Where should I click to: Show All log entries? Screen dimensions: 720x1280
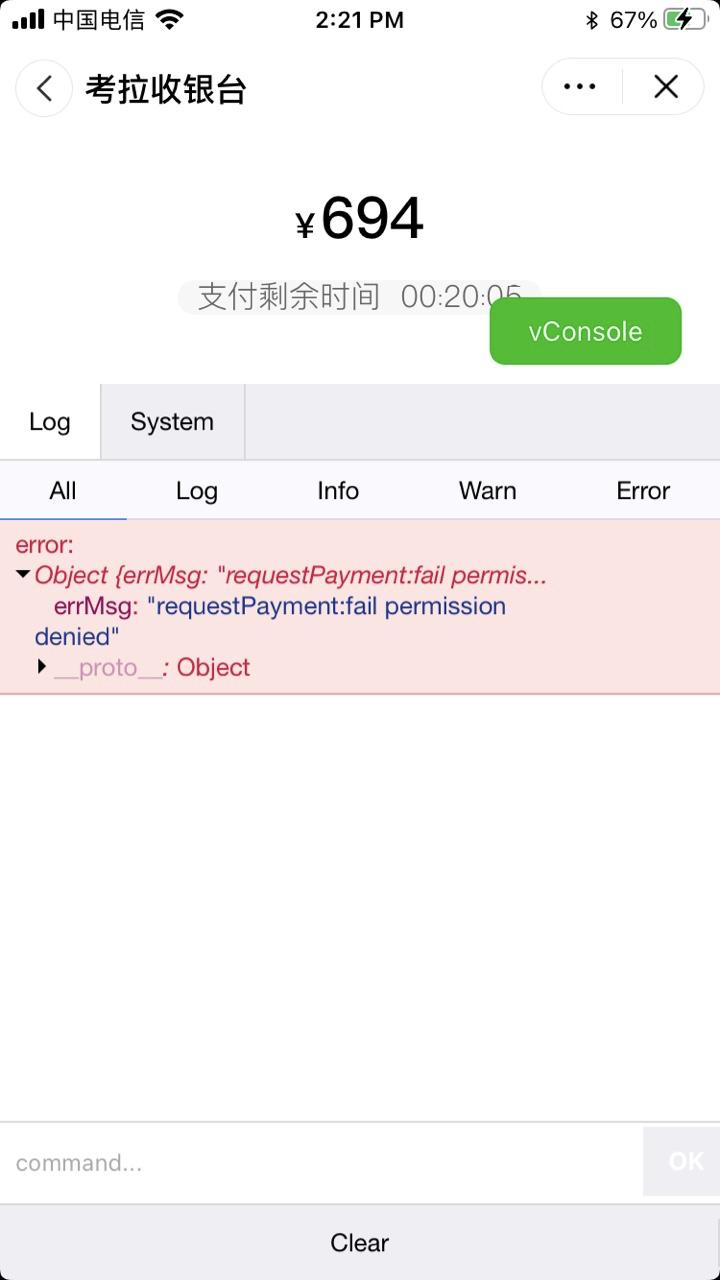[x=63, y=491]
